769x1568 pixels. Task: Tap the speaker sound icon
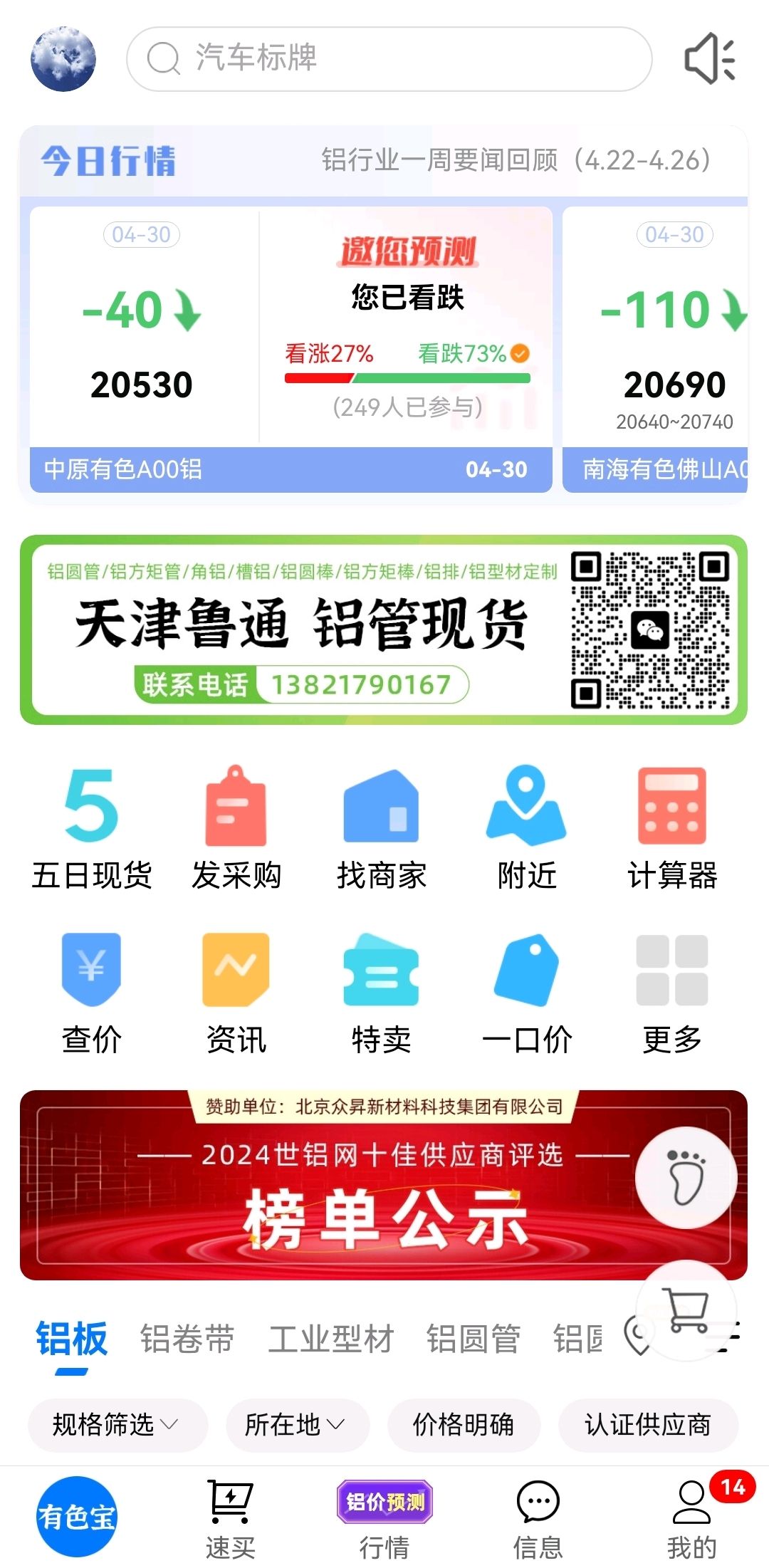[x=709, y=60]
